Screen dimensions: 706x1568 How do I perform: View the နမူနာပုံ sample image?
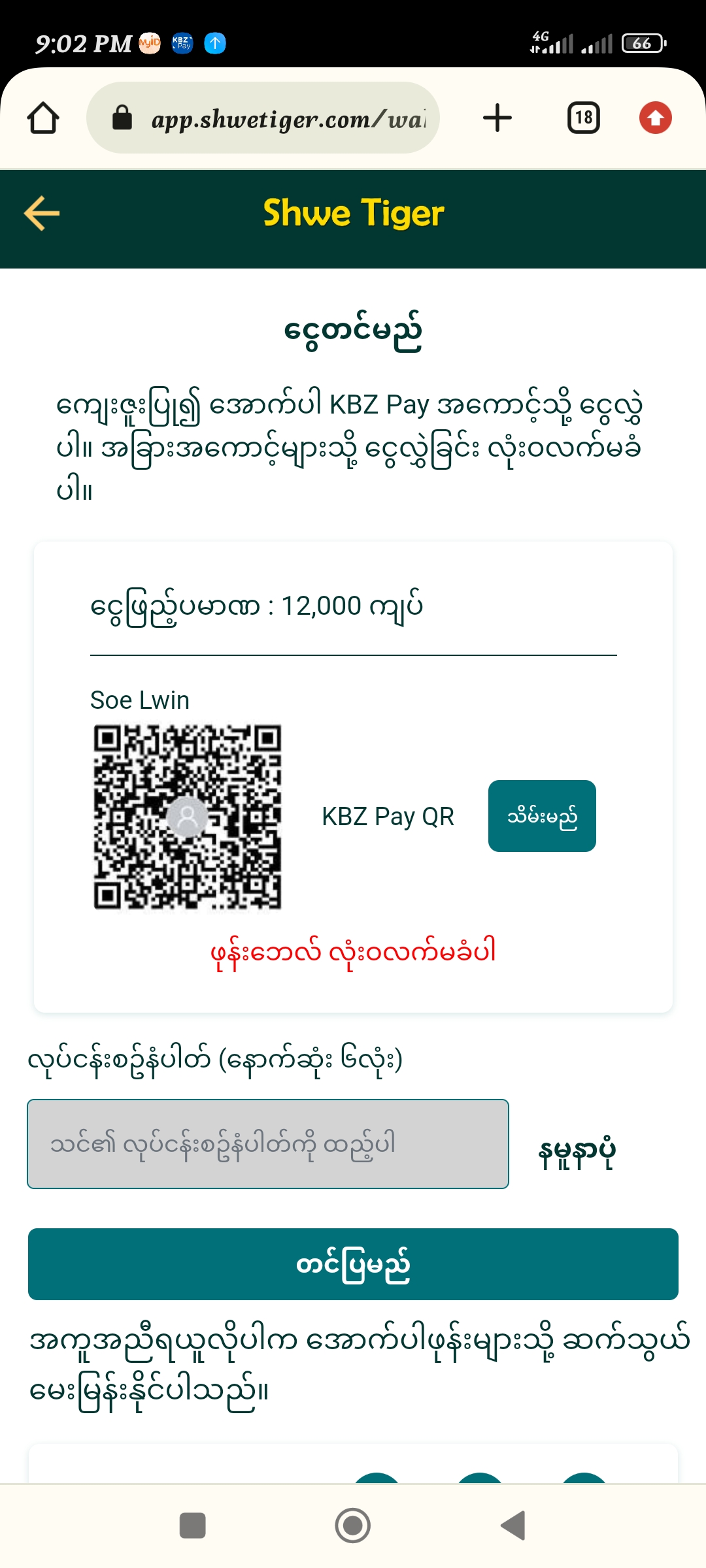tap(577, 1152)
